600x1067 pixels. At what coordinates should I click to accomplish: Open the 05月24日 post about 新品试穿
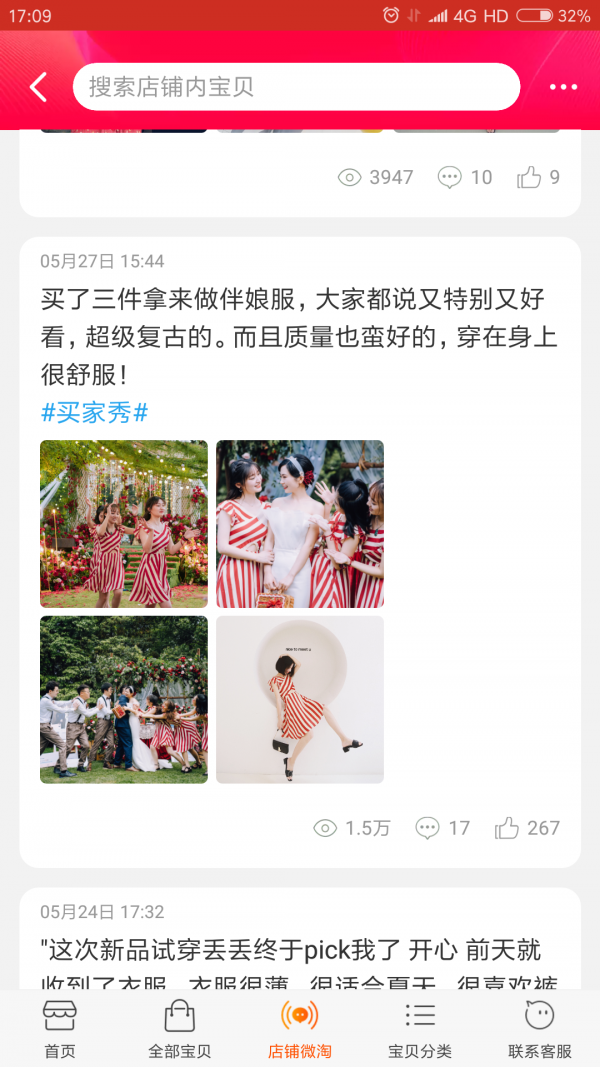pyautogui.click(x=300, y=951)
